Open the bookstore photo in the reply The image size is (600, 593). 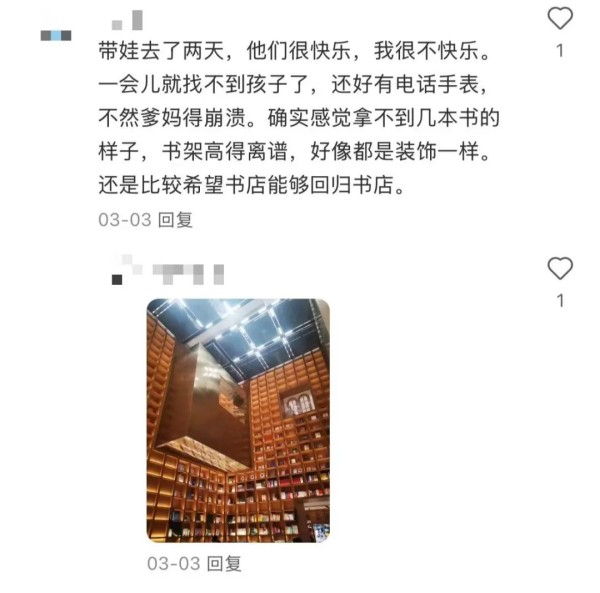[x=238, y=420]
